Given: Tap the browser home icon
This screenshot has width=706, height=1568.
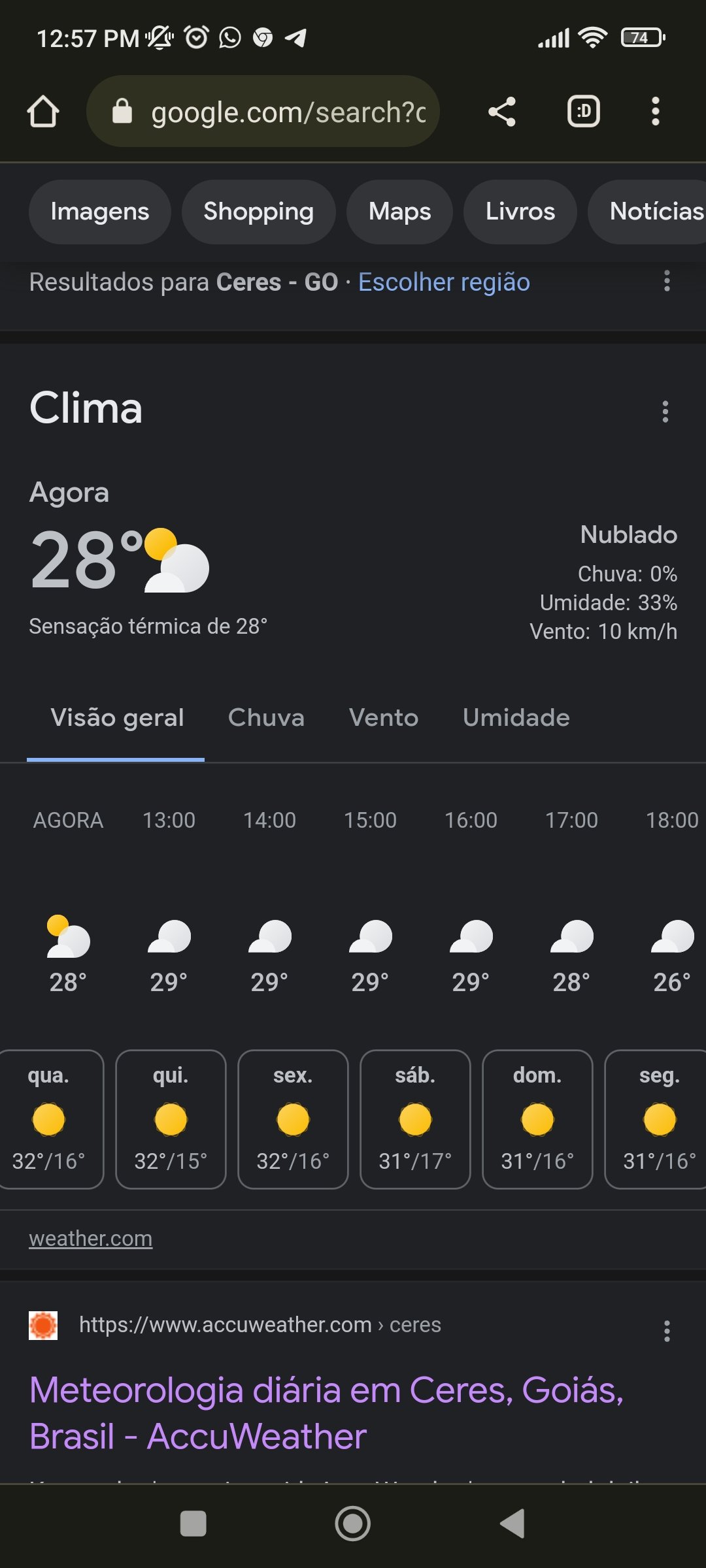Looking at the screenshot, I should pos(43,112).
